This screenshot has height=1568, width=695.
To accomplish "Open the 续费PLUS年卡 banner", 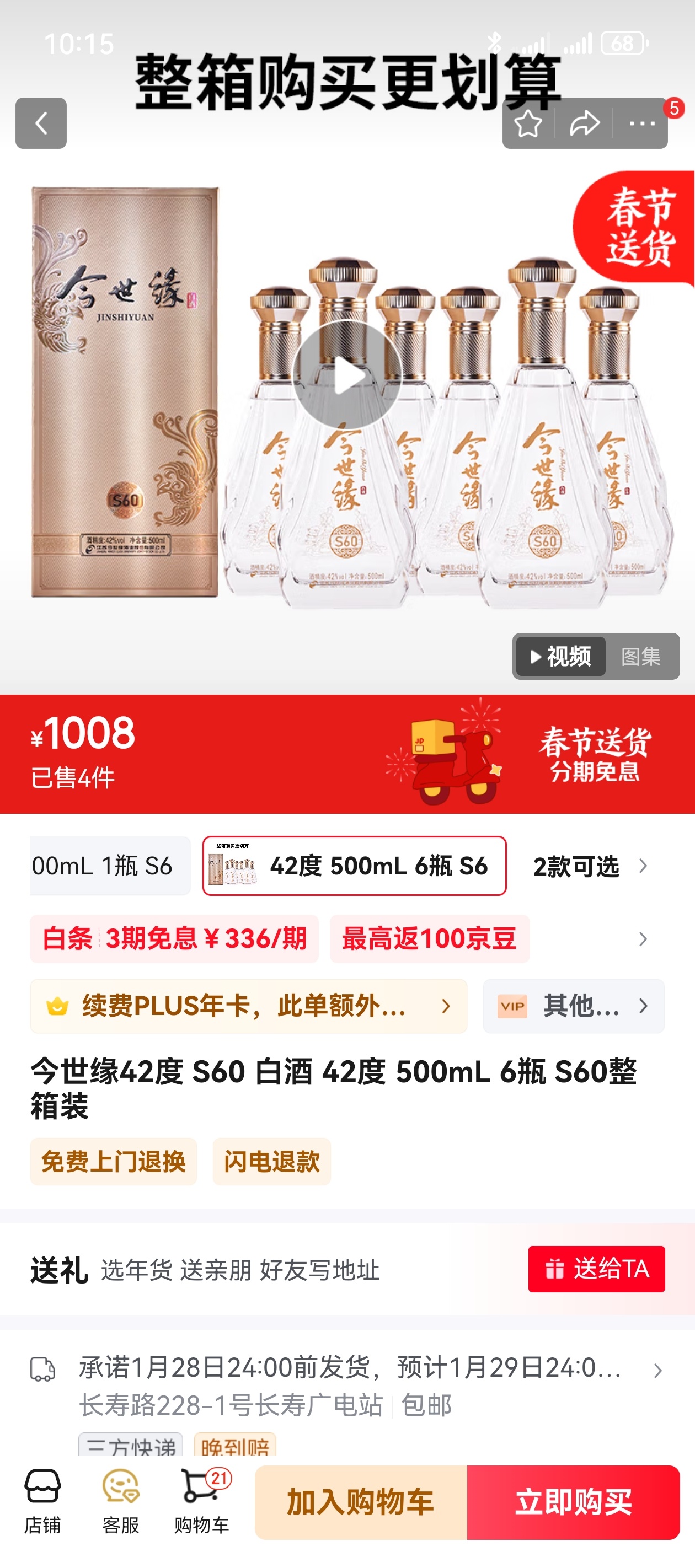I will tap(249, 1006).
